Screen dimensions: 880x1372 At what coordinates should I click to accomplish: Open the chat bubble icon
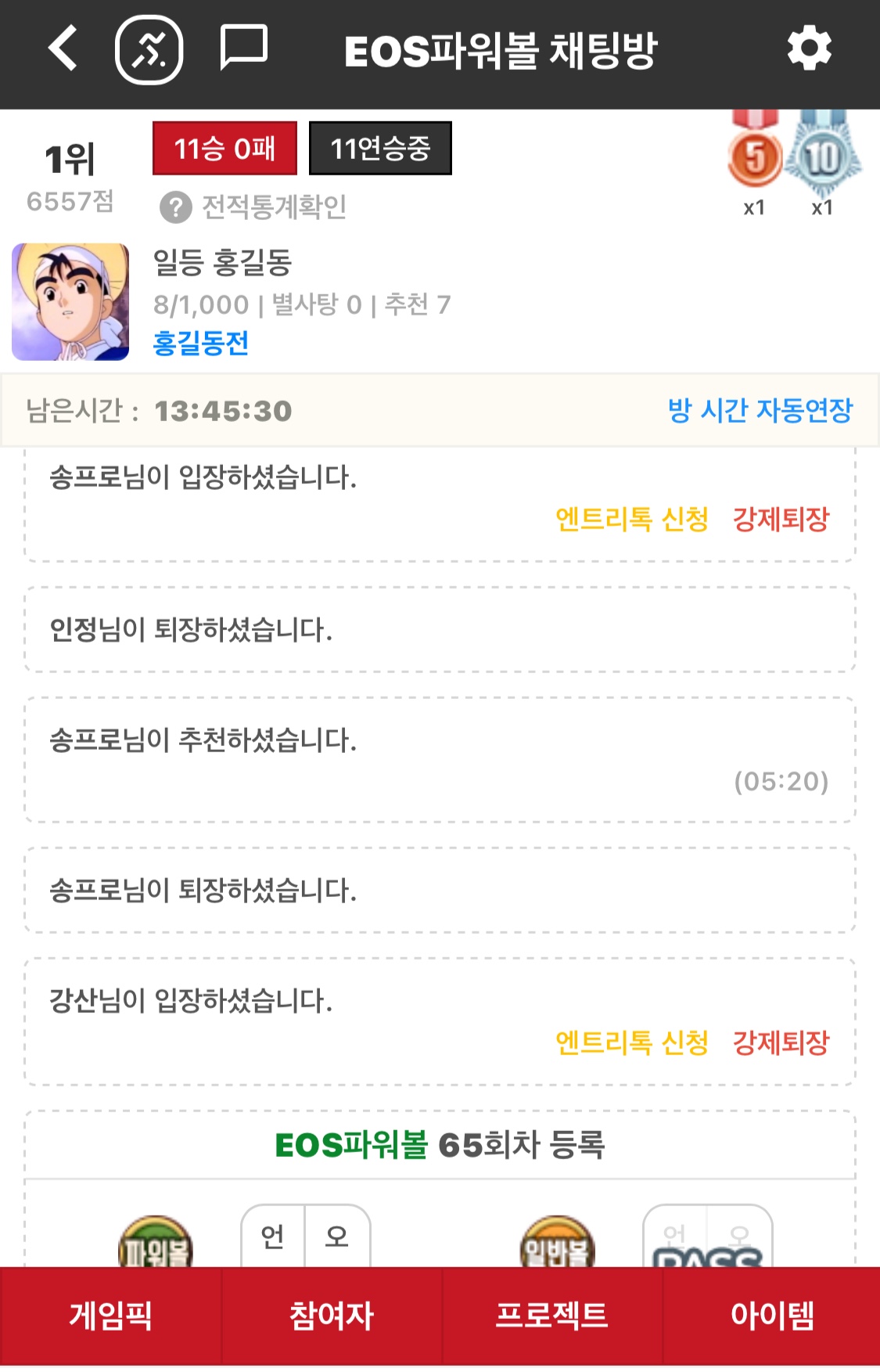pyautogui.click(x=243, y=48)
